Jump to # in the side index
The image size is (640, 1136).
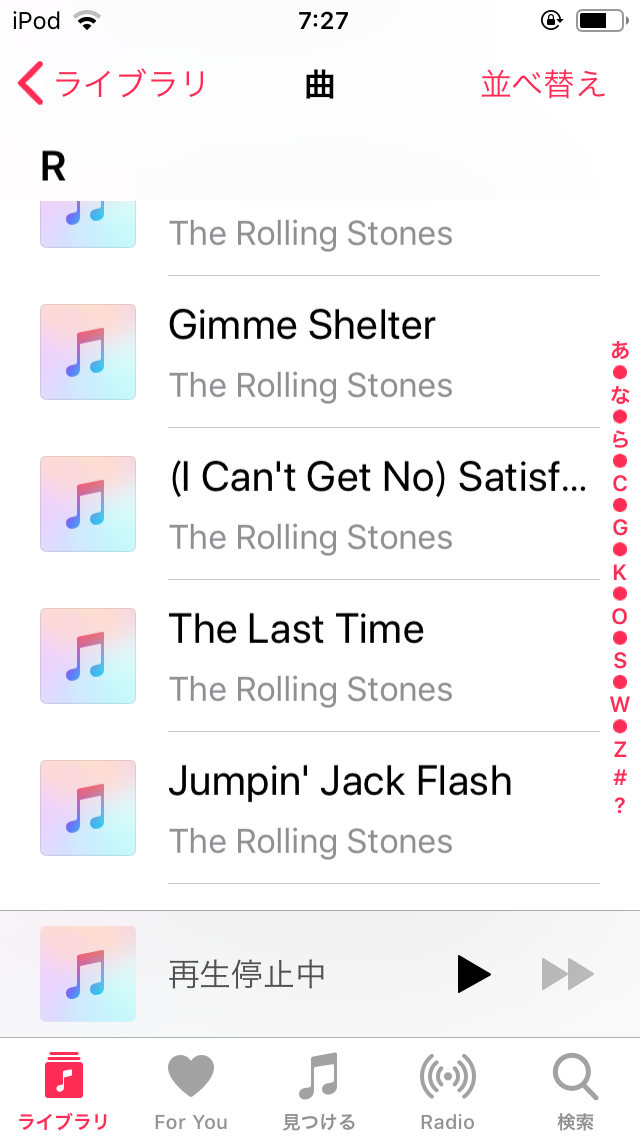coord(620,777)
